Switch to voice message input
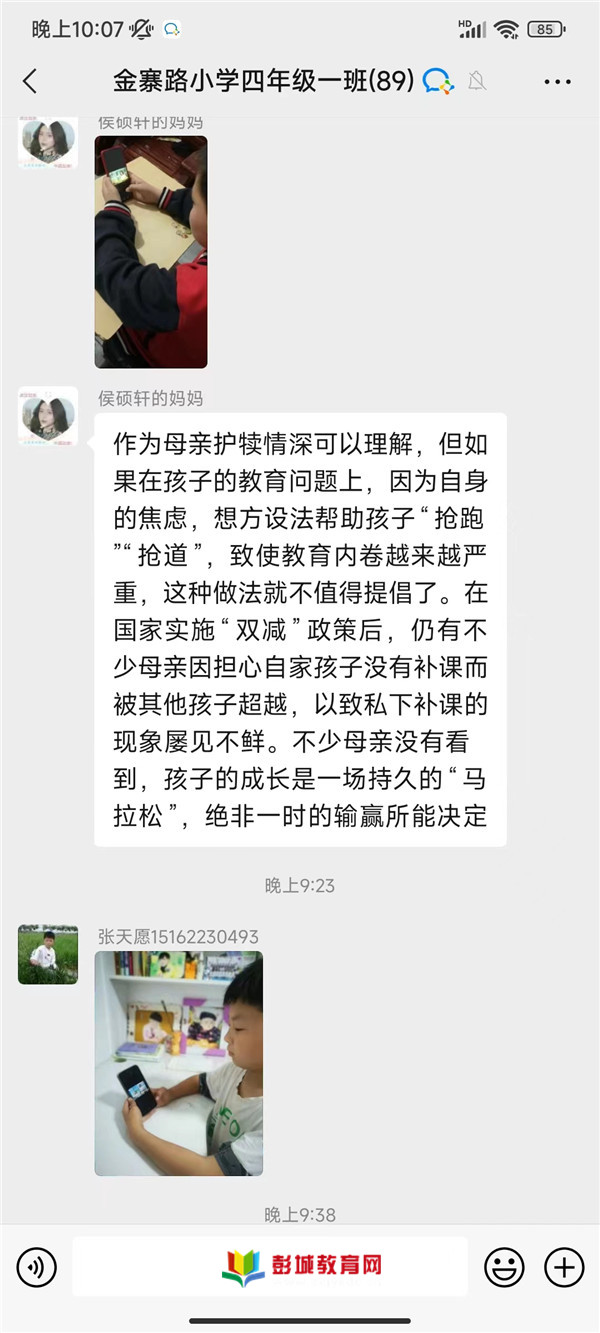 (37, 1268)
